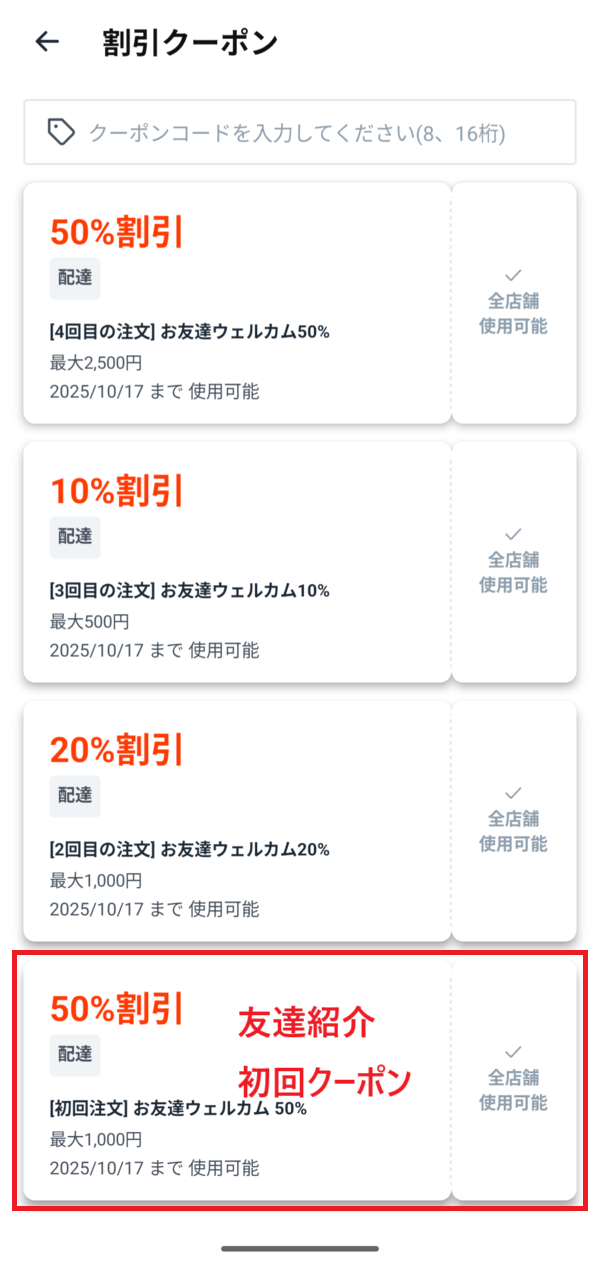This screenshot has width=600, height=1266.
Task: Open the 初回注文 50% welcome coupon
Action: [x=238, y=1080]
